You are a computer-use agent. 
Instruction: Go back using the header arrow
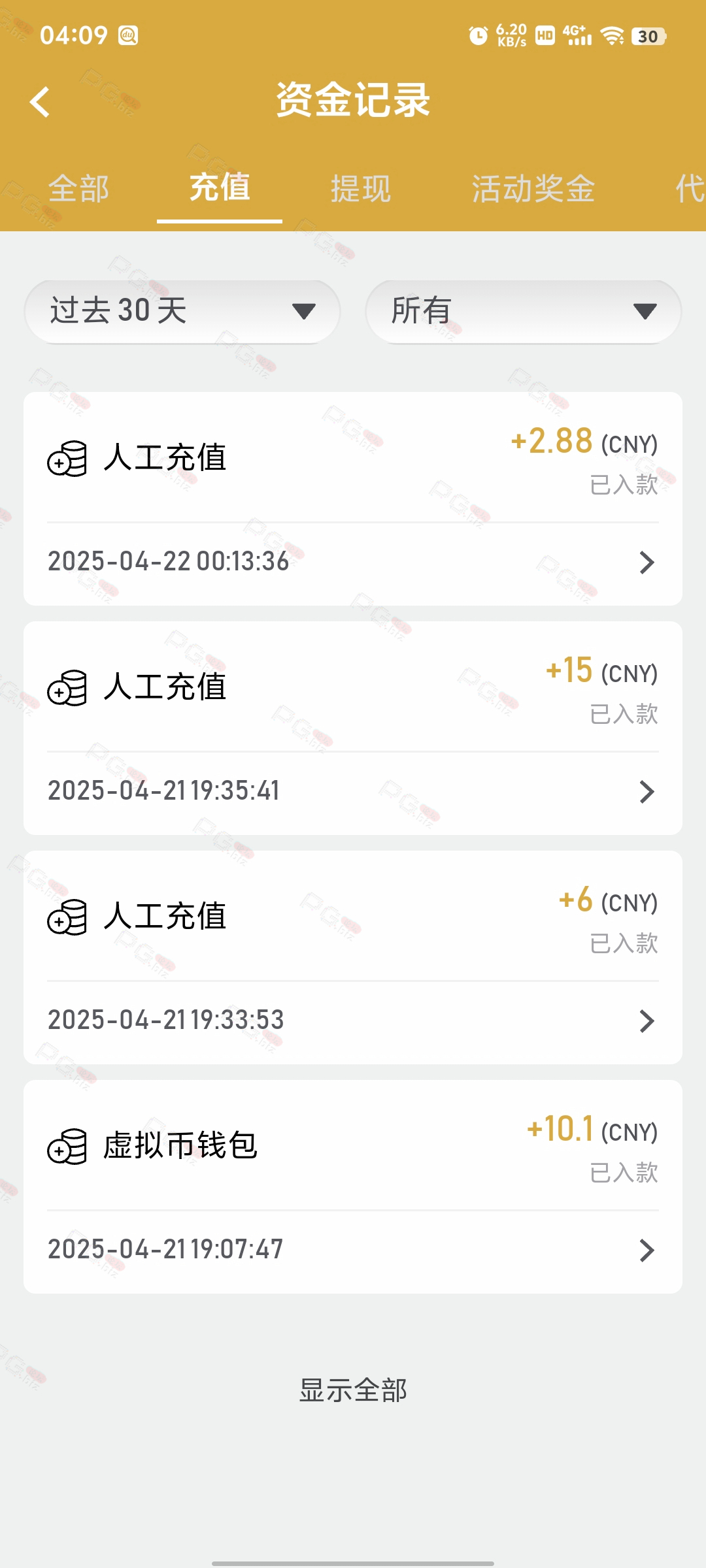(x=40, y=102)
